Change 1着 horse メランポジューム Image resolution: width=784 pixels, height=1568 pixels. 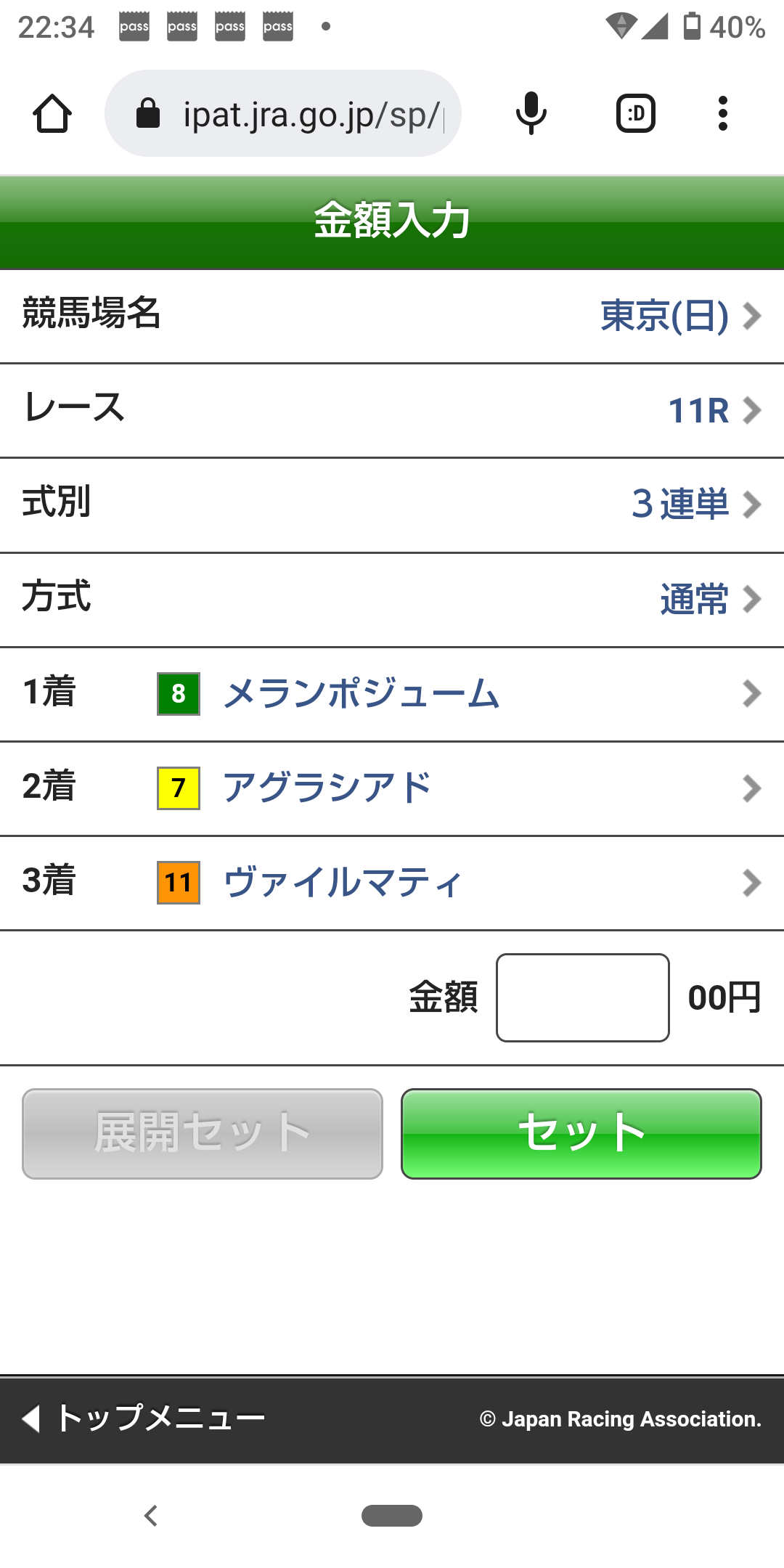(x=392, y=694)
